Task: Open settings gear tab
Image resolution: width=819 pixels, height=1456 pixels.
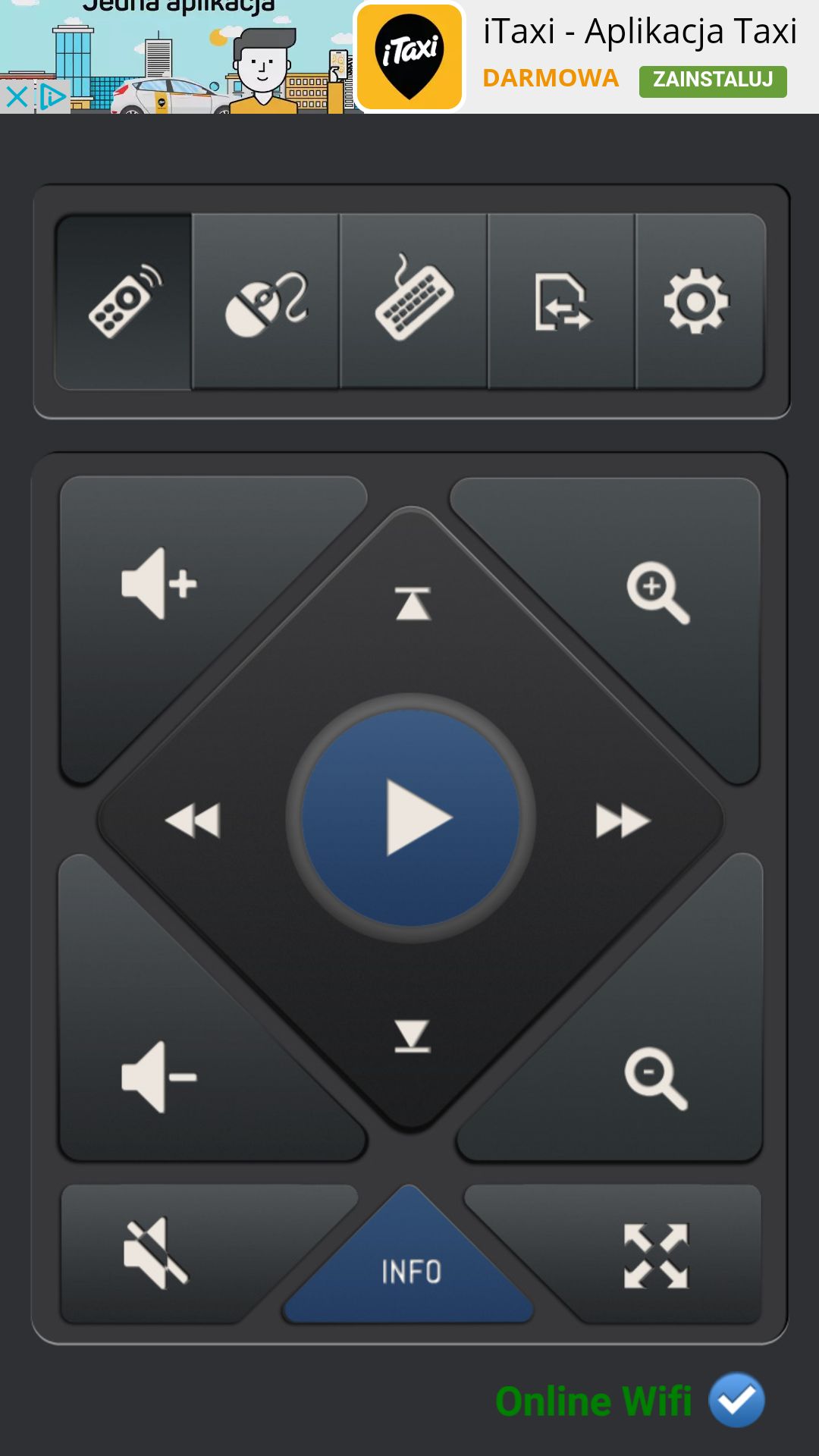Action: click(x=699, y=302)
